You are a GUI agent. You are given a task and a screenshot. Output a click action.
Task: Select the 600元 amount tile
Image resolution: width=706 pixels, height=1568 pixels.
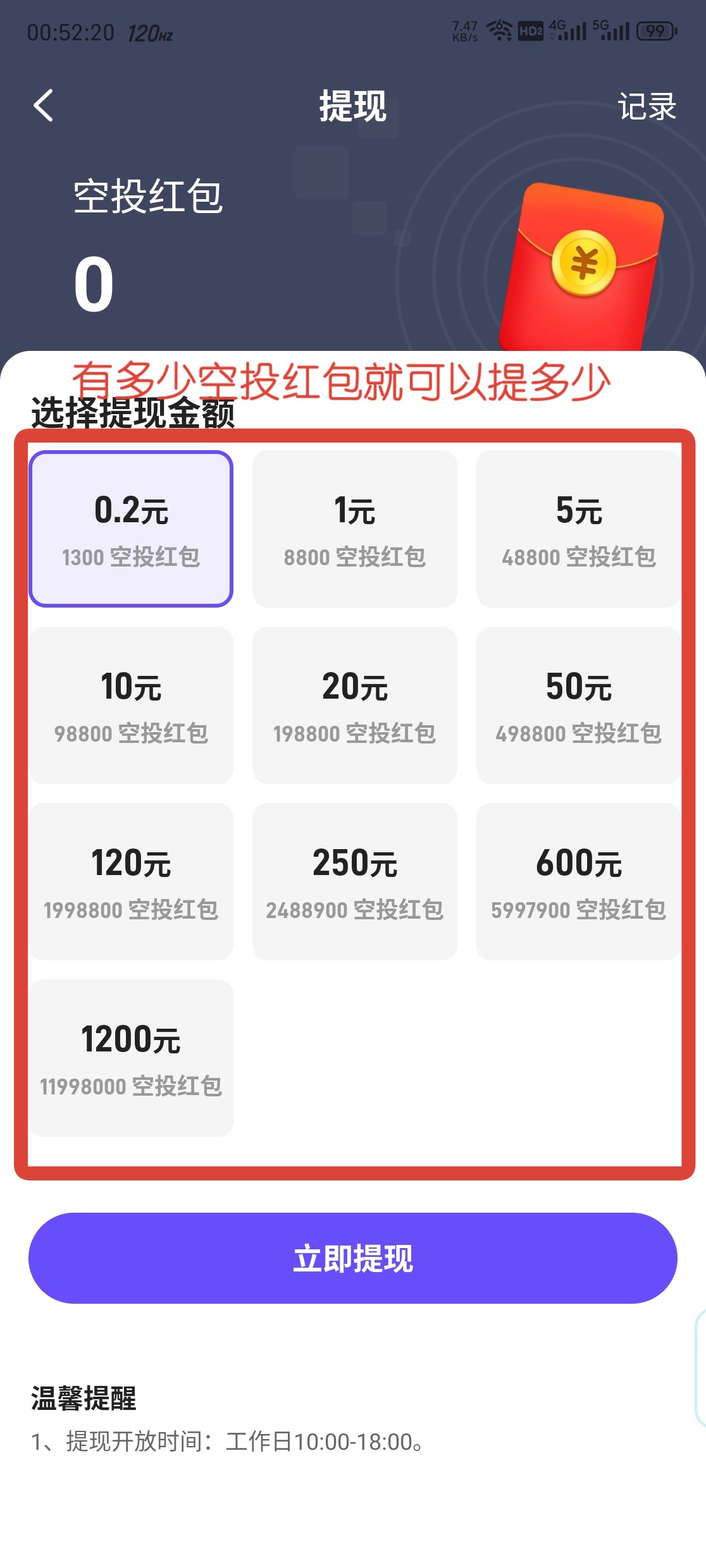(578, 882)
